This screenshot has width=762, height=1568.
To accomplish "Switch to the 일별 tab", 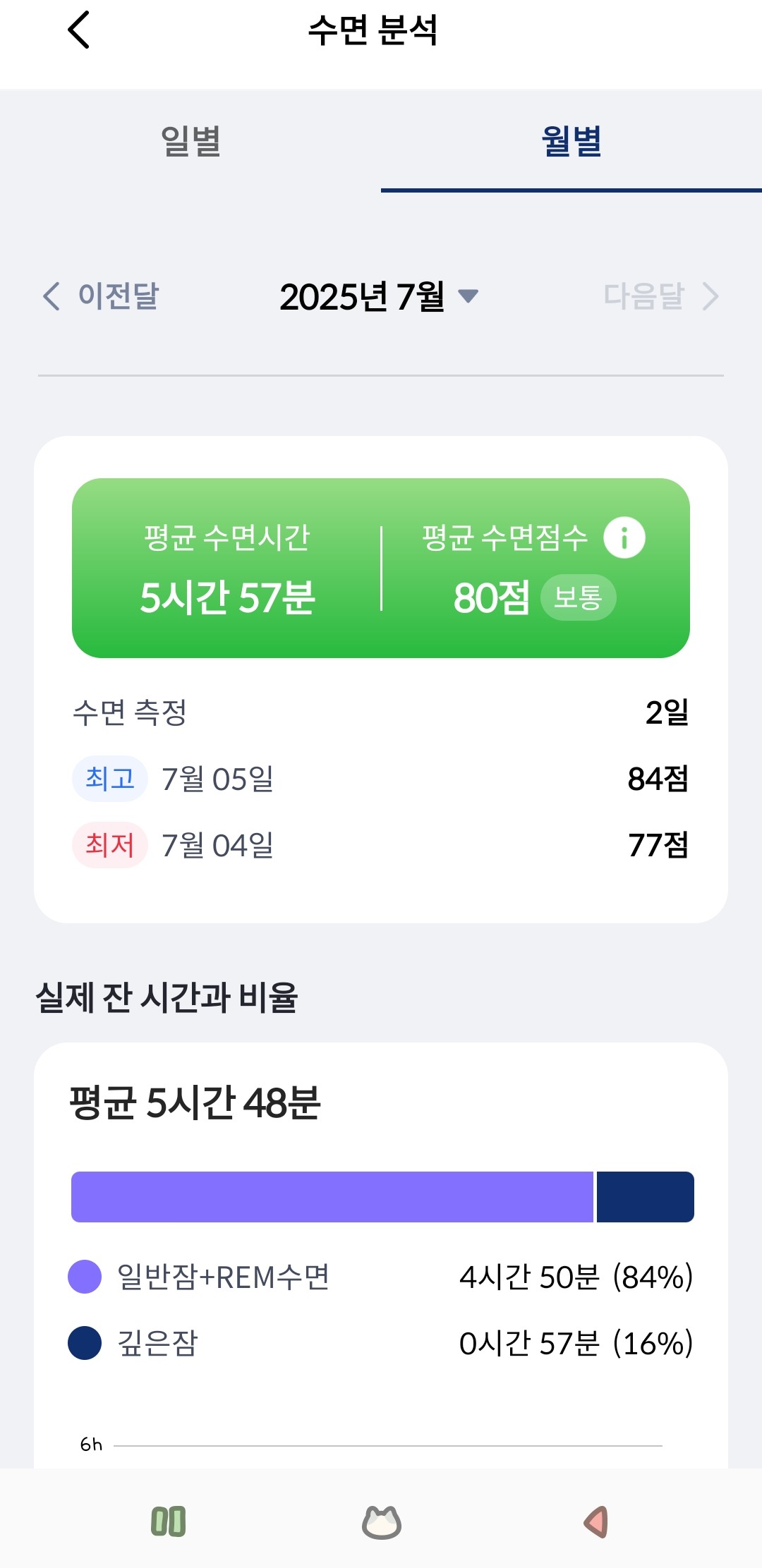I will click(x=189, y=144).
